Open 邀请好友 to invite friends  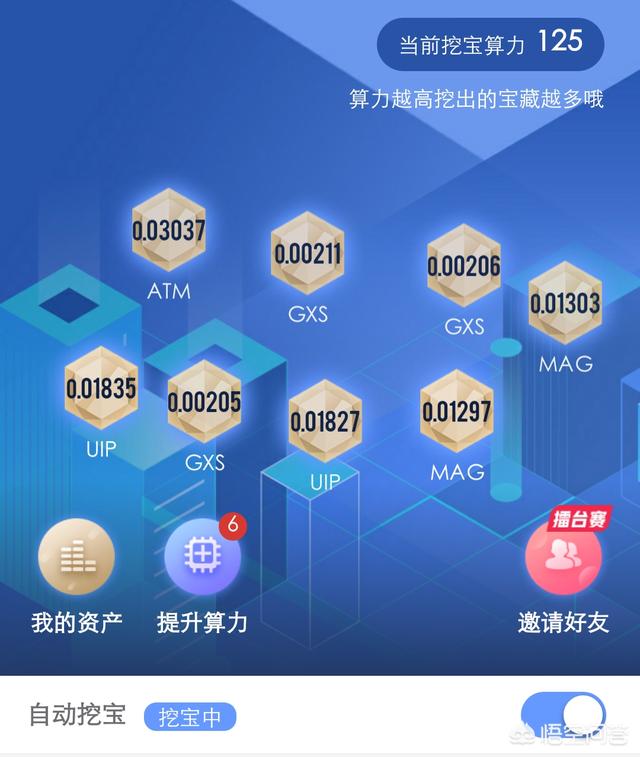[563, 559]
